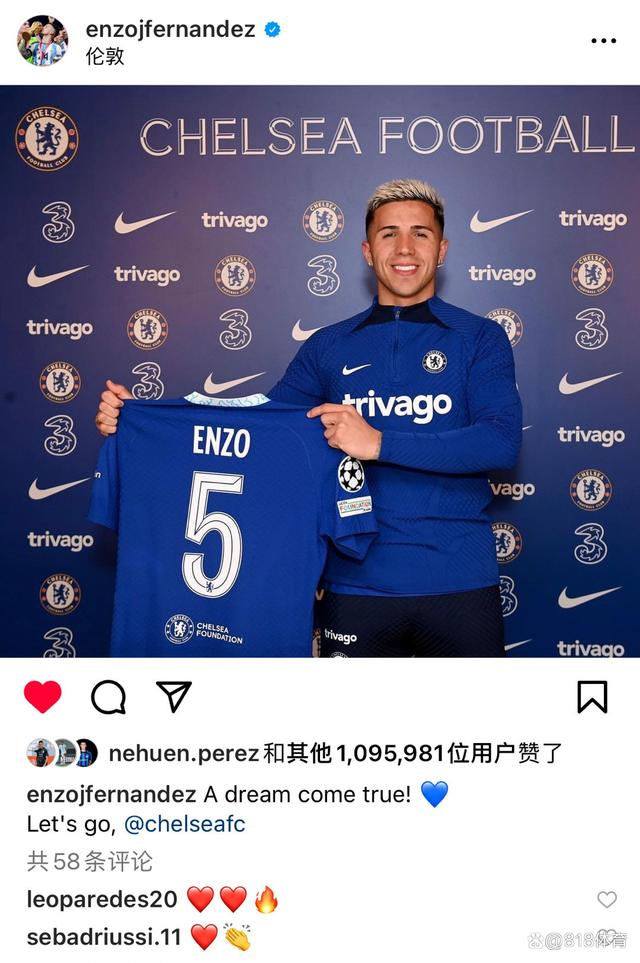Viewport: 640px width, 963px height.
Task: Open comments with the speech bubble icon
Action: [108, 697]
